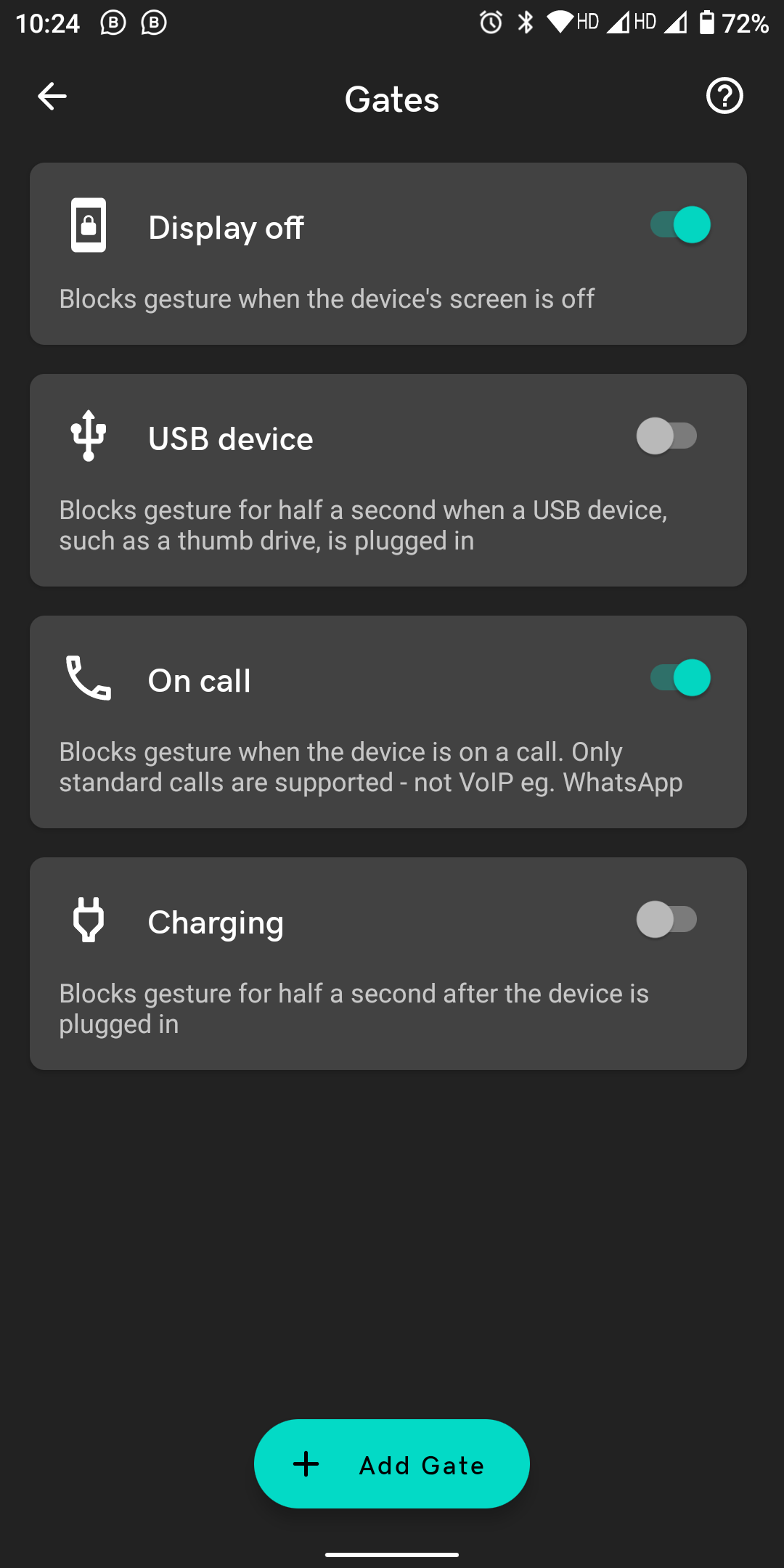Click the Charging plug icon
This screenshot has height=1568, width=784.
tap(89, 920)
